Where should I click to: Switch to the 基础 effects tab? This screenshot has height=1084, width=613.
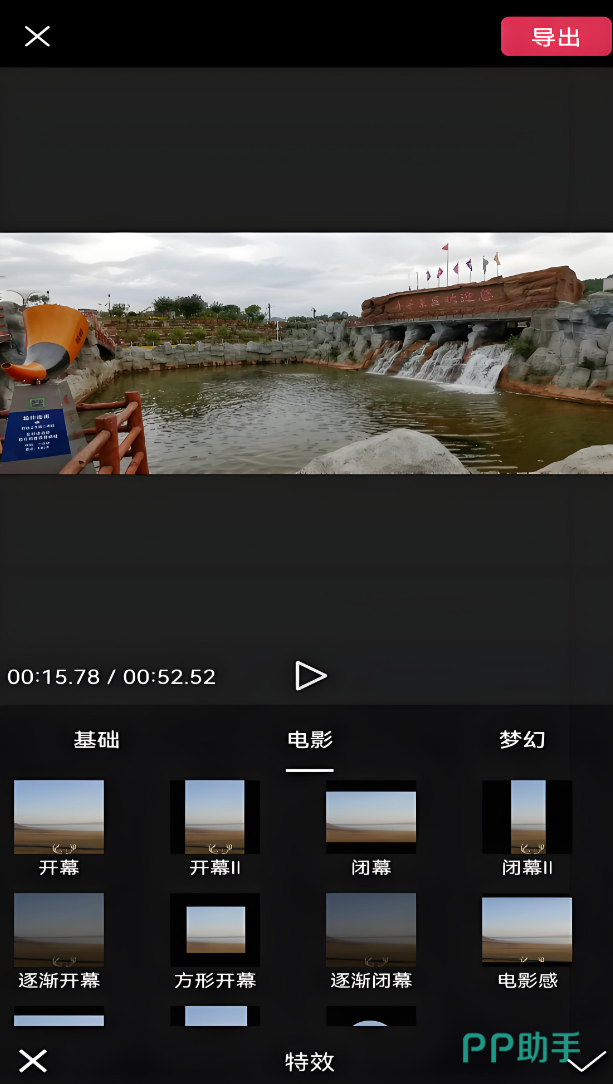coord(97,740)
